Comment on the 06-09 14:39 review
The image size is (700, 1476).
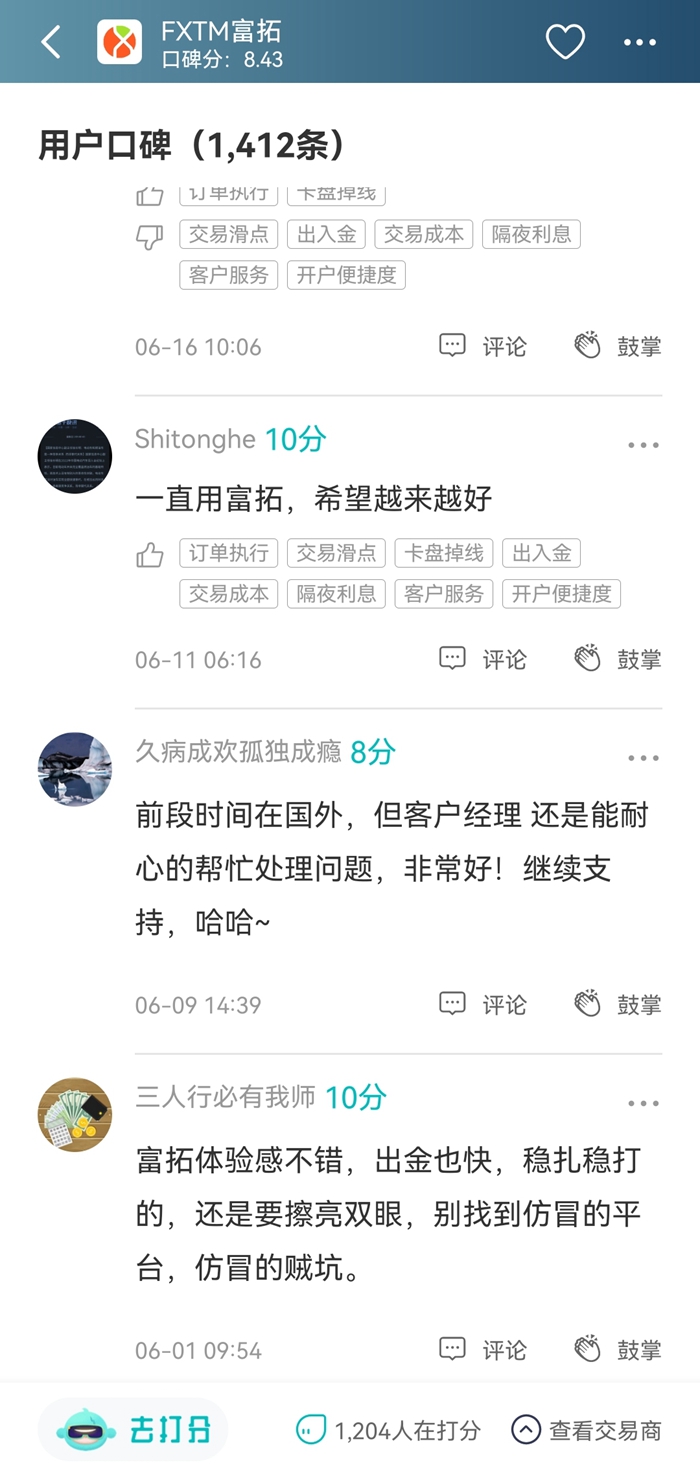click(x=483, y=1004)
